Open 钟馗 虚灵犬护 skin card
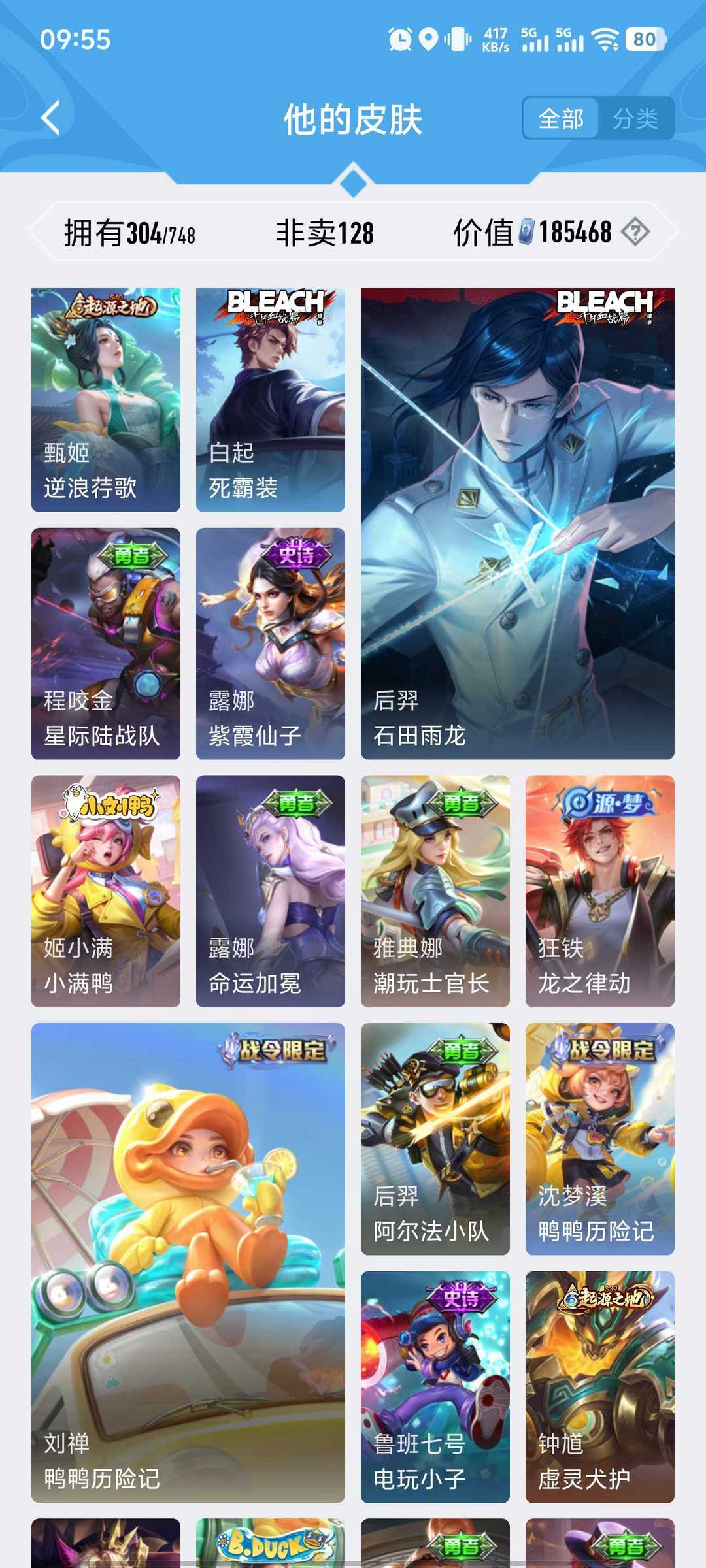Image resolution: width=706 pixels, height=1568 pixels. click(600, 1386)
